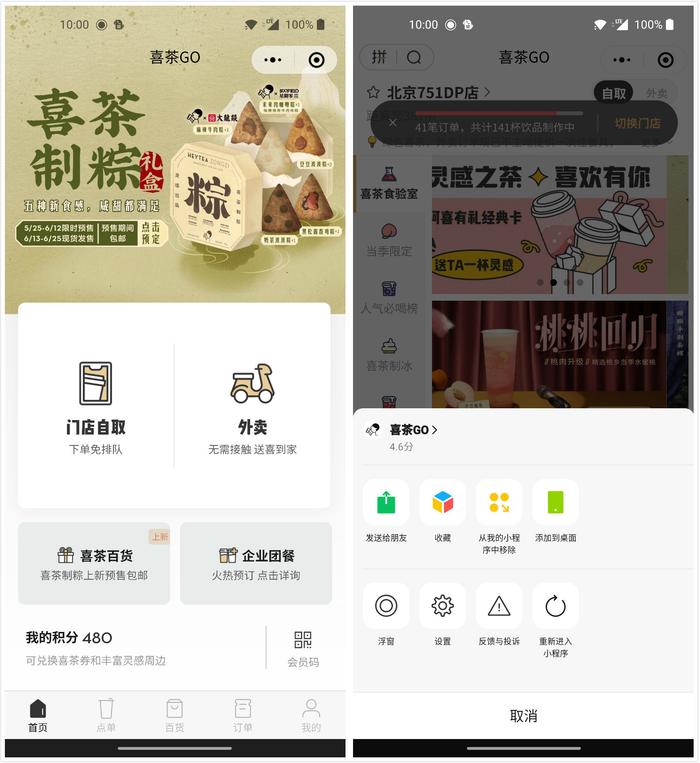The height and width of the screenshot is (763, 700).
Task: Tap 取消 to dismiss the sheet
Action: click(x=524, y=716)
